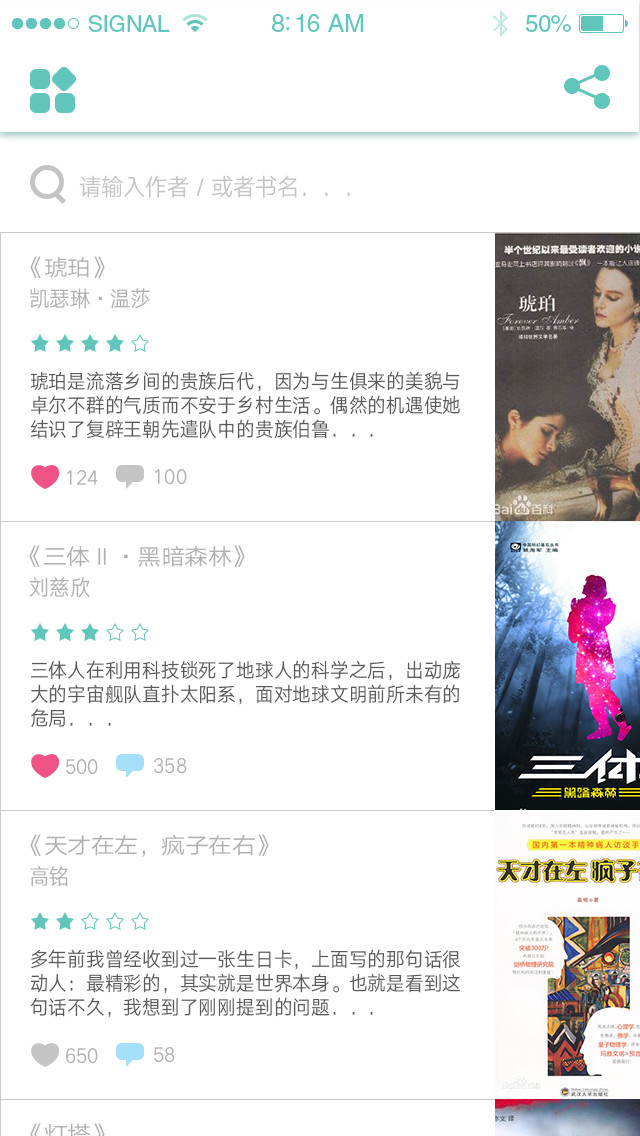Open the book 《琥珀》 entry

pos(68,268)
